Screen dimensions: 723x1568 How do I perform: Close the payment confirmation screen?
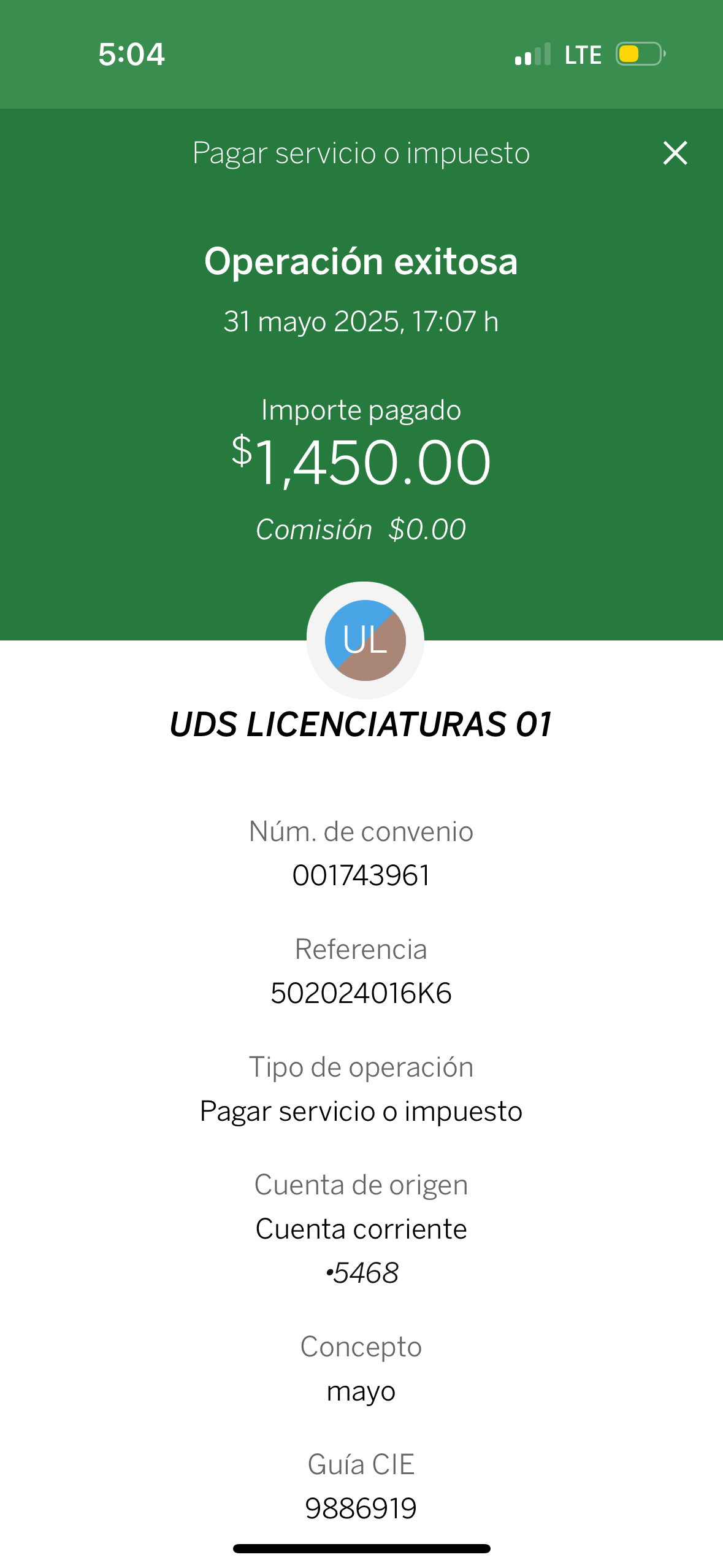coord(675,153)
